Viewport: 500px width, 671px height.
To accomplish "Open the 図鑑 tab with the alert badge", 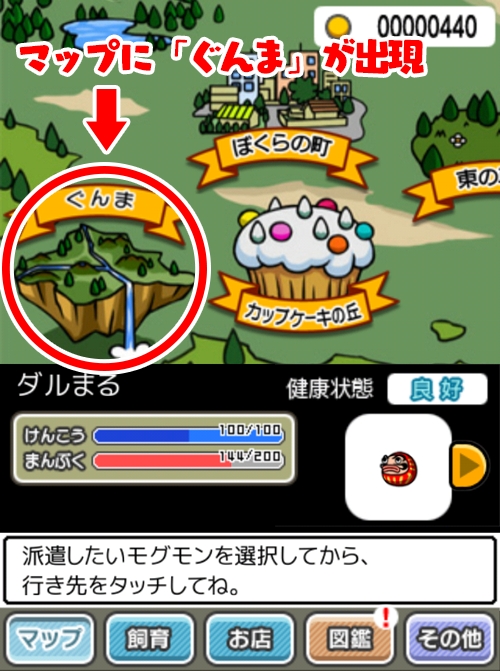I will click(x=349, y=638).
